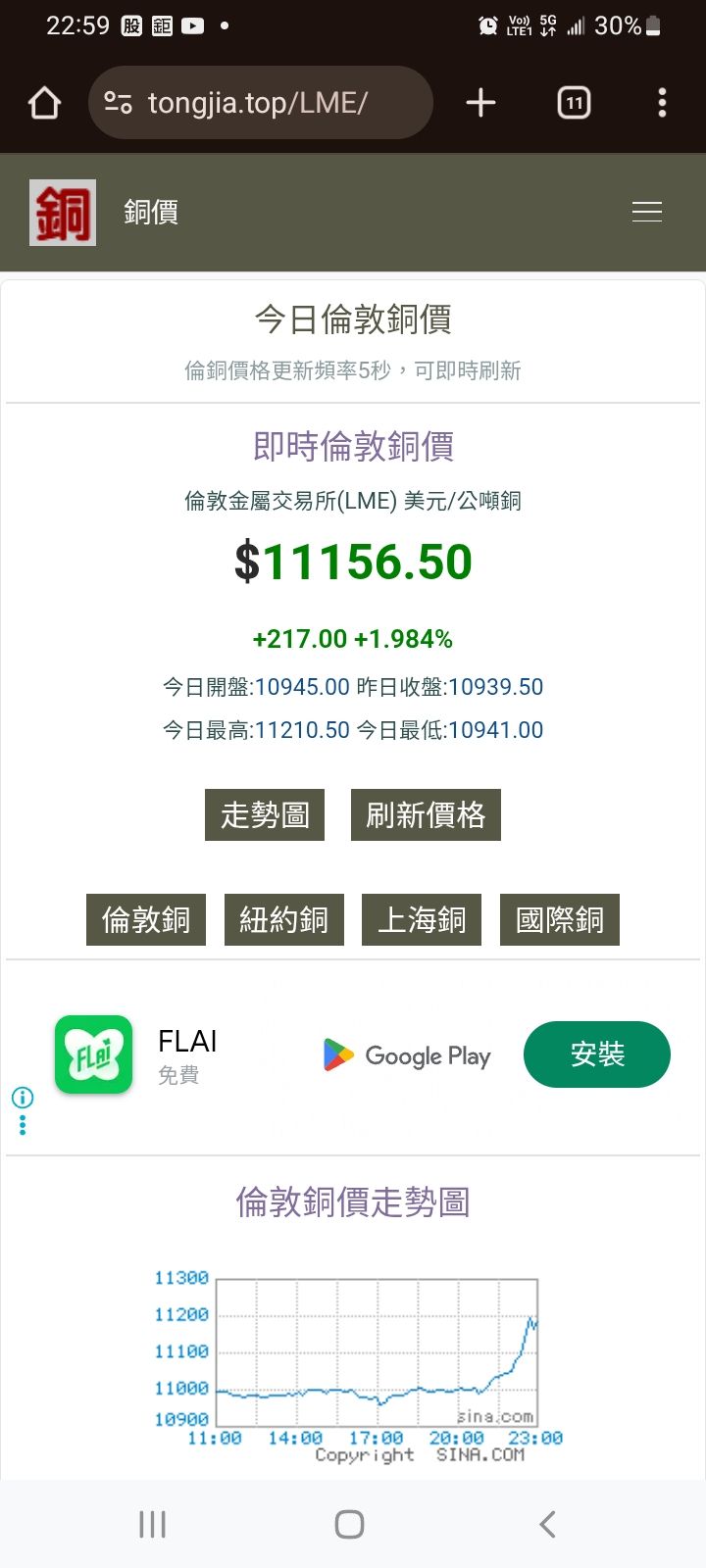The image size is (706, 1568).
Task: Open the site hamburger menu
Action: click(x=647, y=212)
